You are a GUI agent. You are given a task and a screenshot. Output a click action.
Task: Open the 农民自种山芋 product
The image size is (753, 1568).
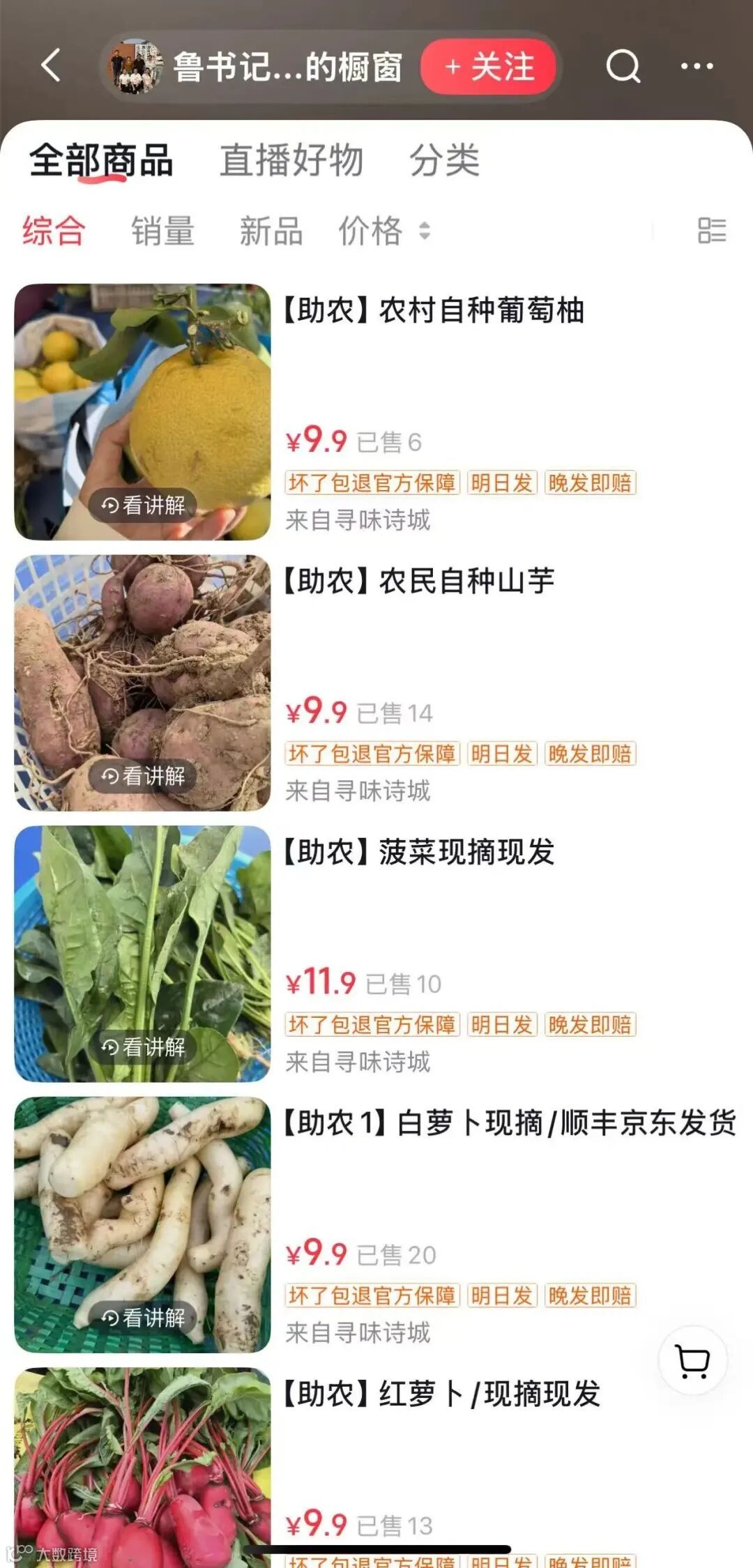click(x=418, y=581)
